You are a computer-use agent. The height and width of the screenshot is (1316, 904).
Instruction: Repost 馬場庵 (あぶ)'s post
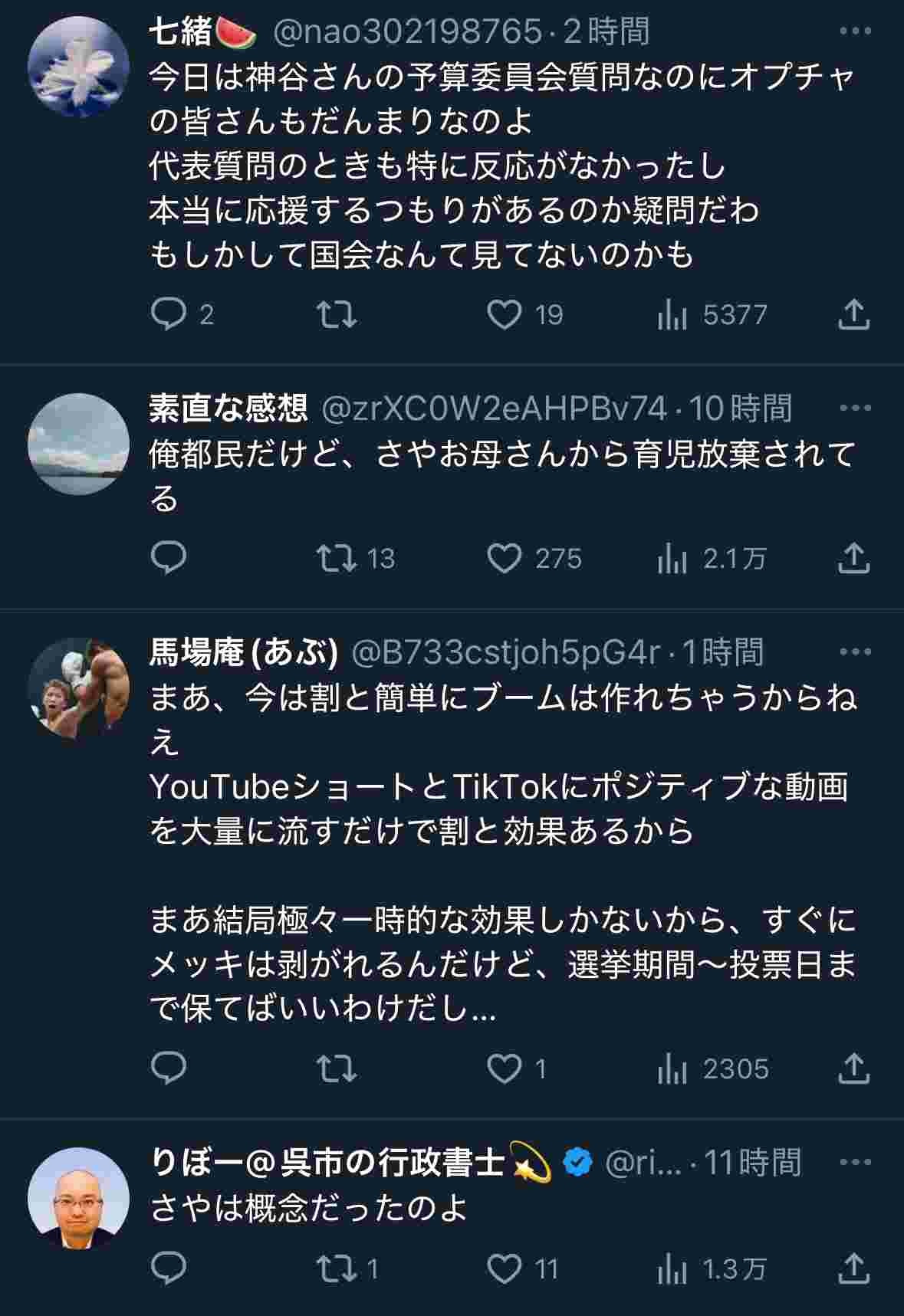pyautogui.click(x=337, y=1068)
